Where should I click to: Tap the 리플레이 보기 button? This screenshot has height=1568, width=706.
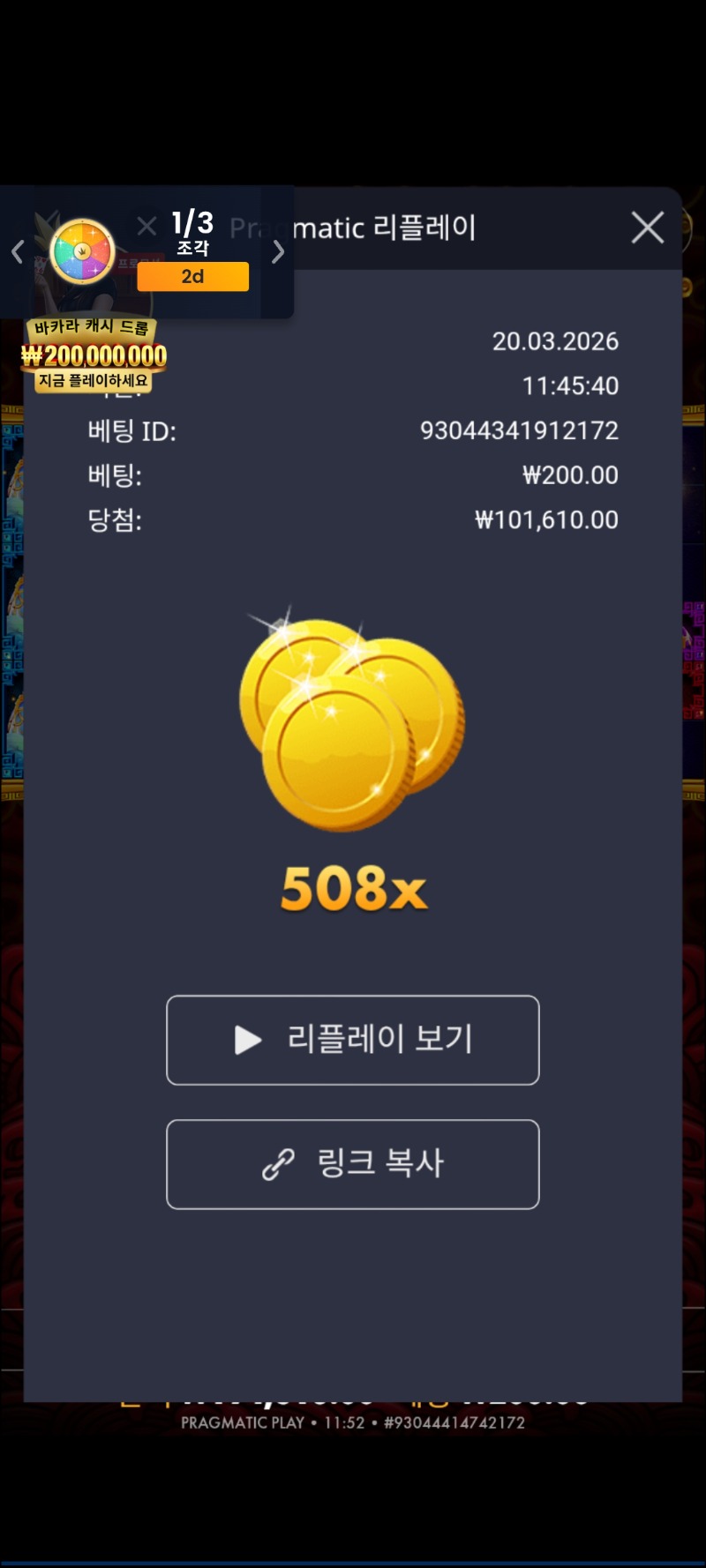[x=353, y=1040]
